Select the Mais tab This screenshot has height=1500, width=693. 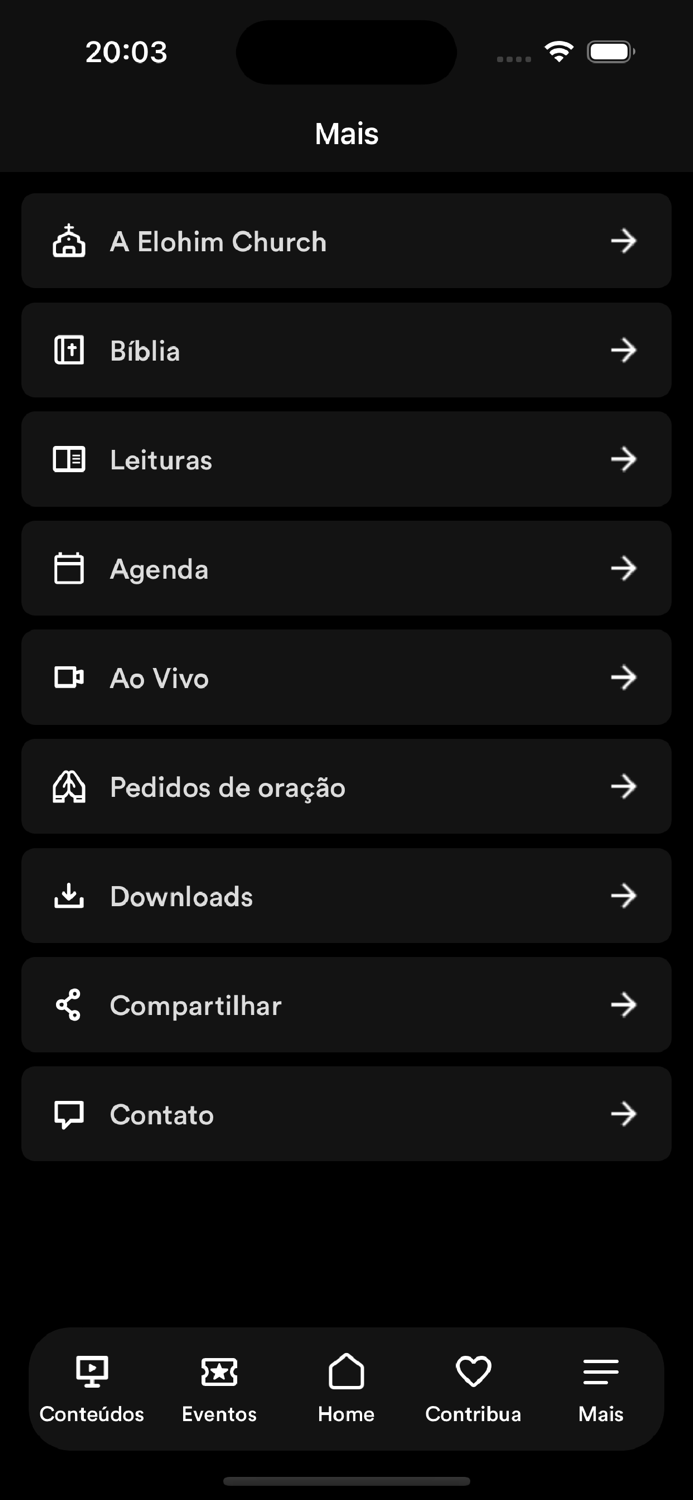click(600, 1389)
